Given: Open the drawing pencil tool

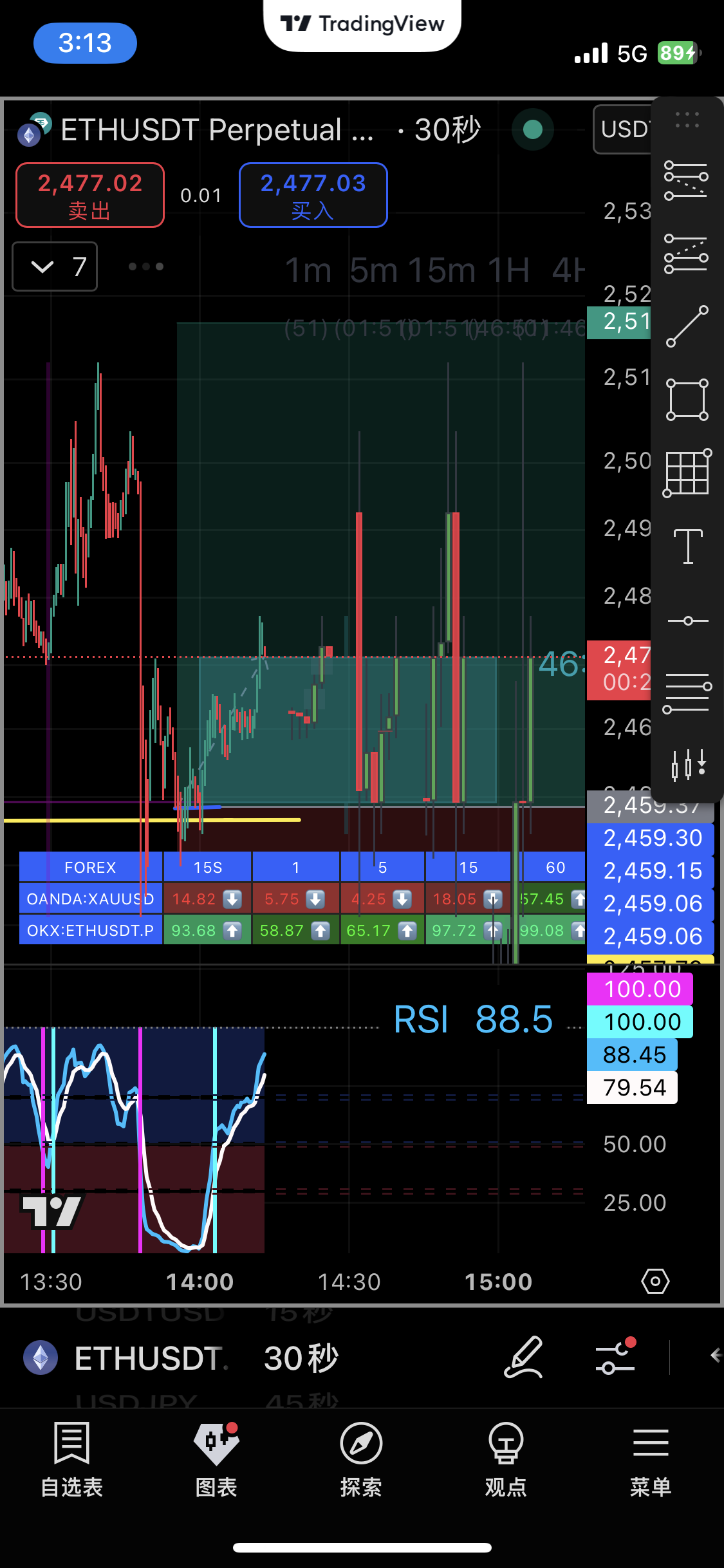Looking at the screenshot, I should (523, 1358).
